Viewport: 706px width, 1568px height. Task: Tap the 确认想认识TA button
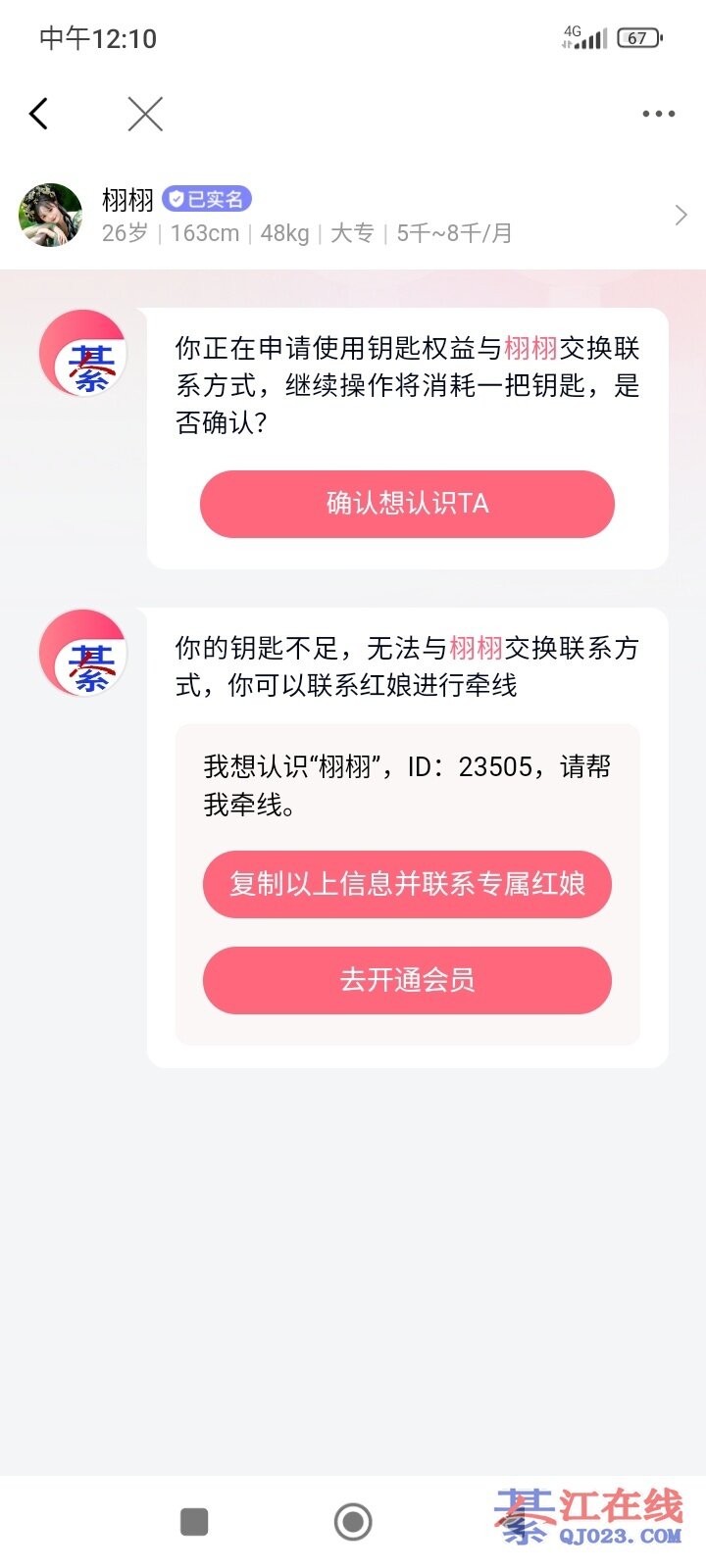point(407,504)
